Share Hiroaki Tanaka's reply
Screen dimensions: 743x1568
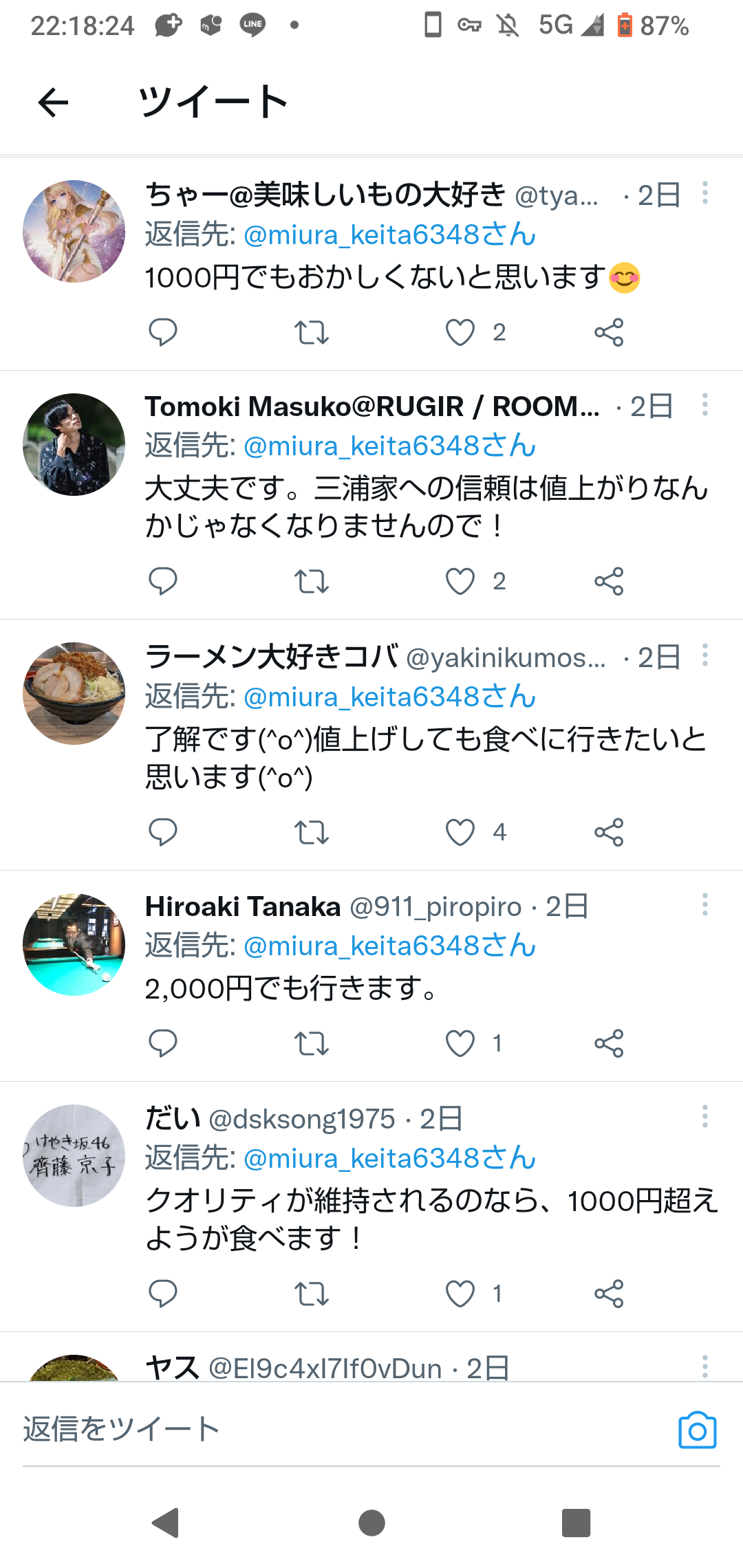pos(609,1043)
